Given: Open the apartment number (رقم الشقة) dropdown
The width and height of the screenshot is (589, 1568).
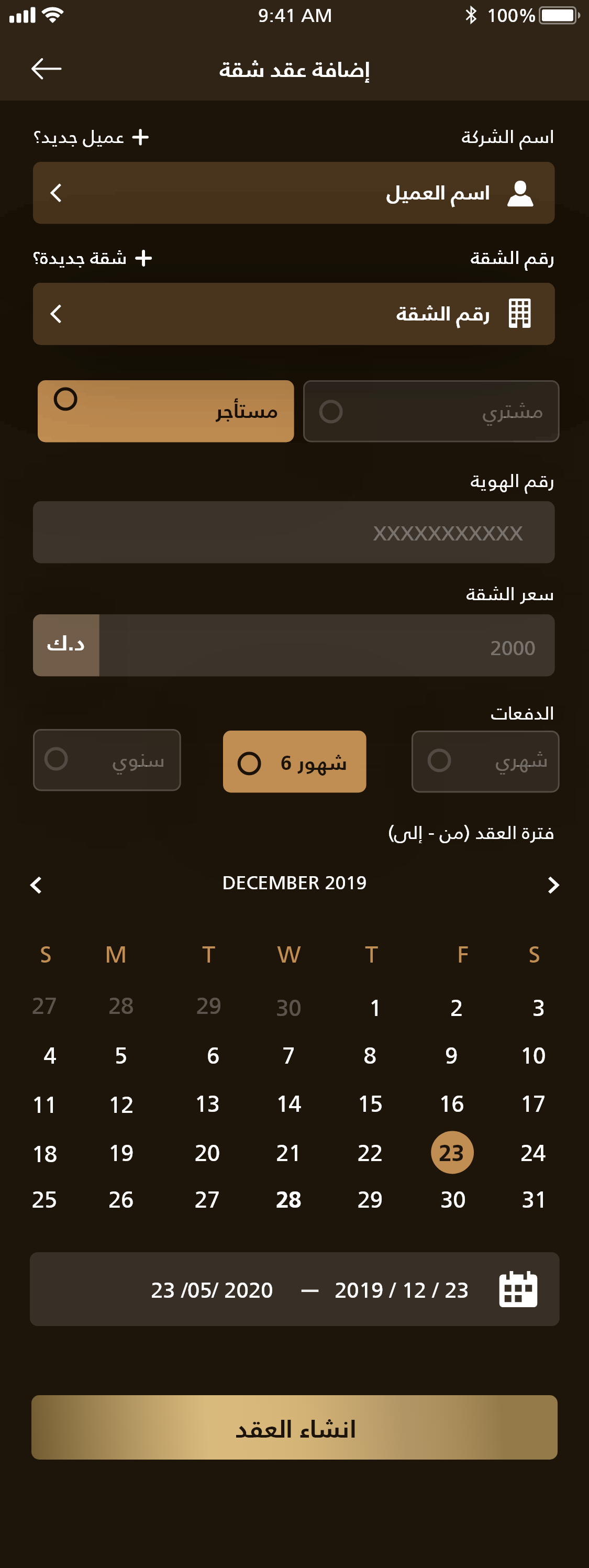Looking at the screenshot, I should pyautogui.click(x=293, y=314).
